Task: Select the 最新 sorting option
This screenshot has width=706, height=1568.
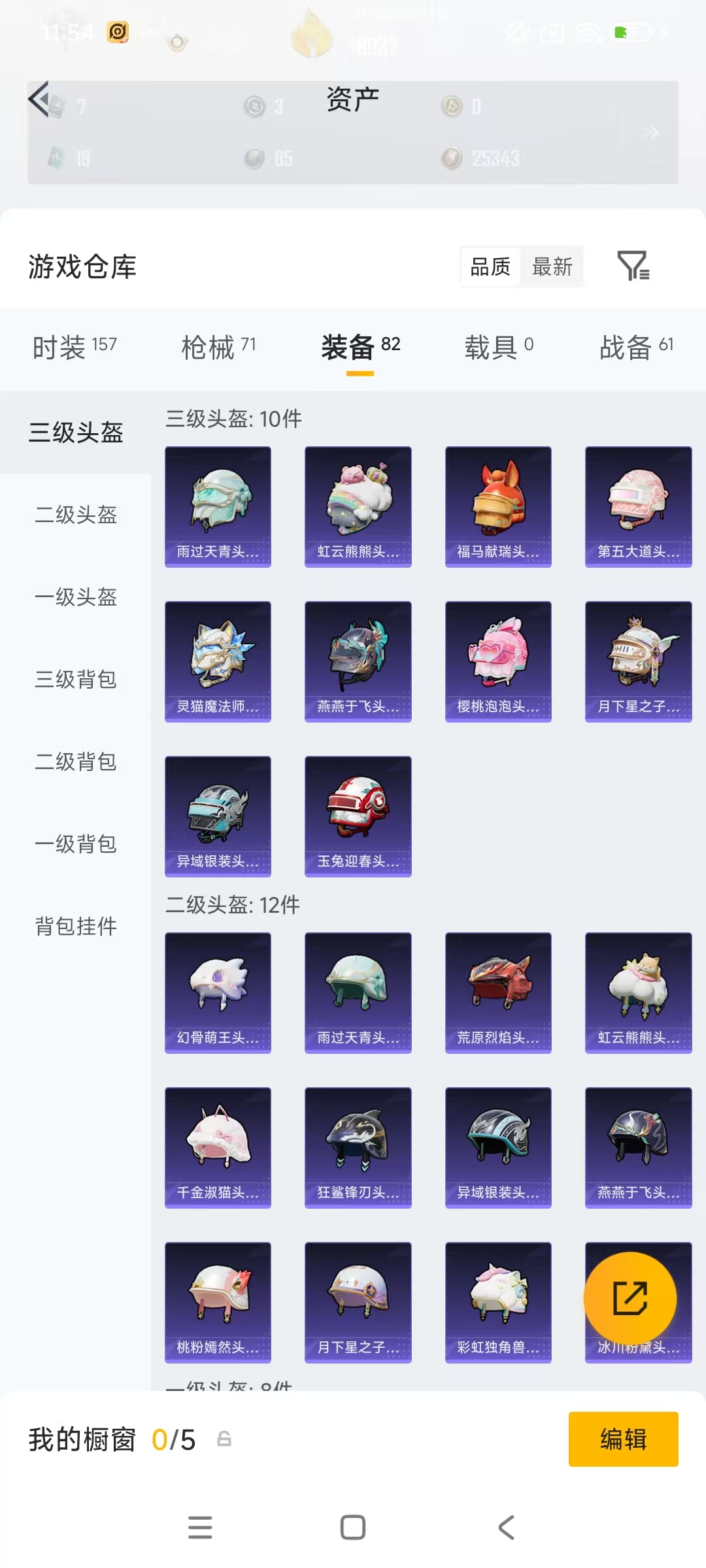Action: click(552, 267)
